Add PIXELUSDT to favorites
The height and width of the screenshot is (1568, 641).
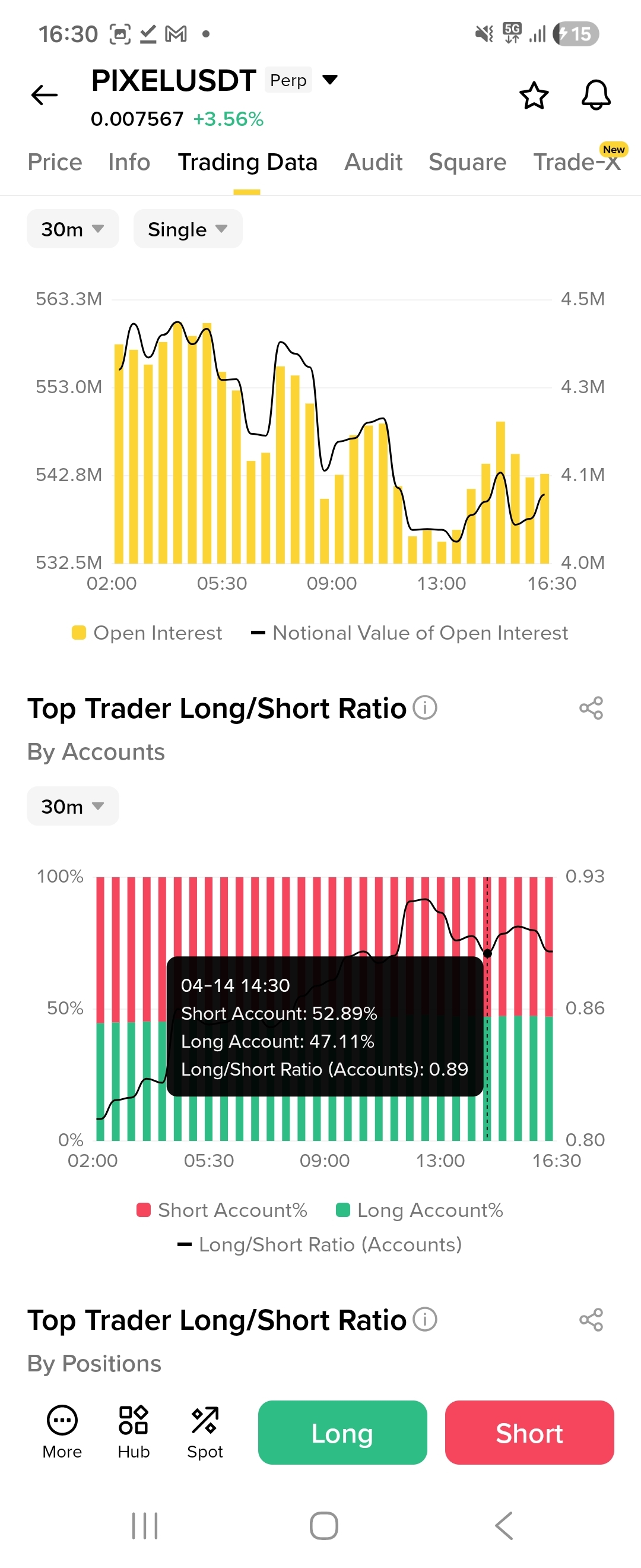[x=534, y=96]
